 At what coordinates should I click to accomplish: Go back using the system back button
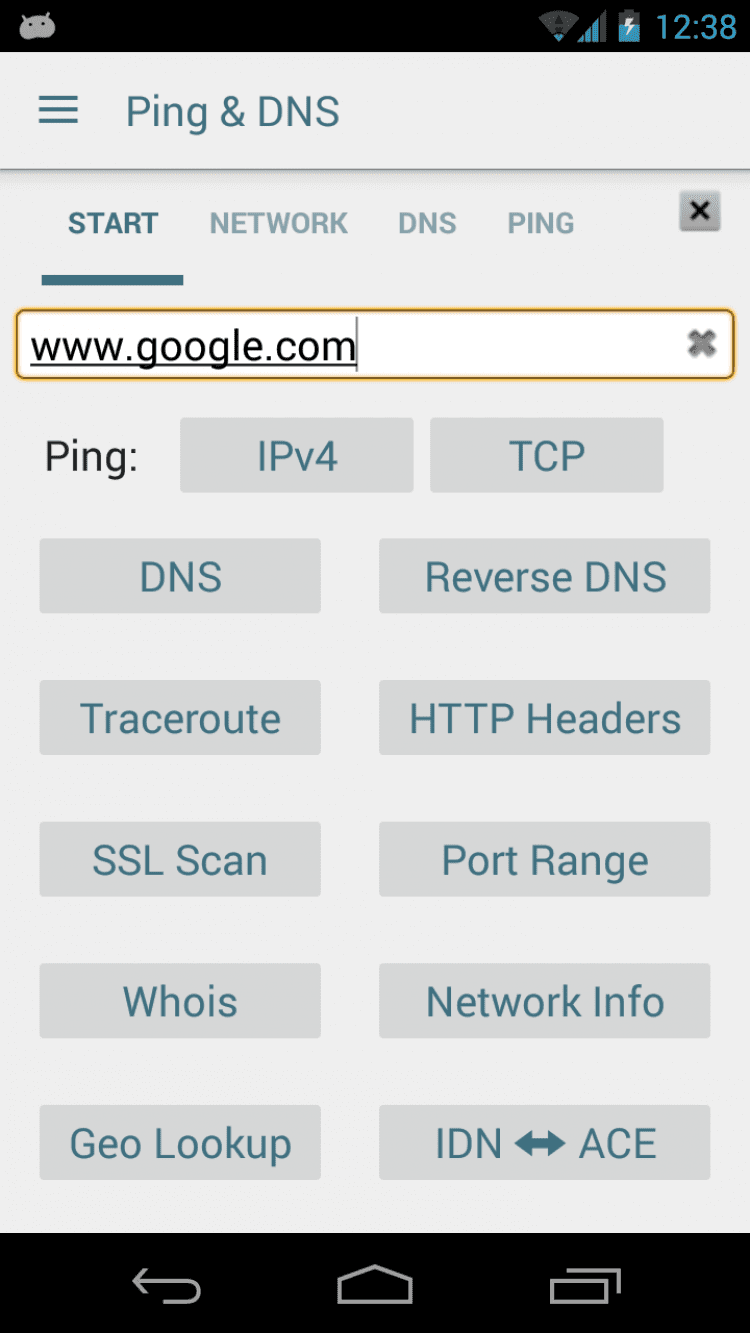[167, 1285]
